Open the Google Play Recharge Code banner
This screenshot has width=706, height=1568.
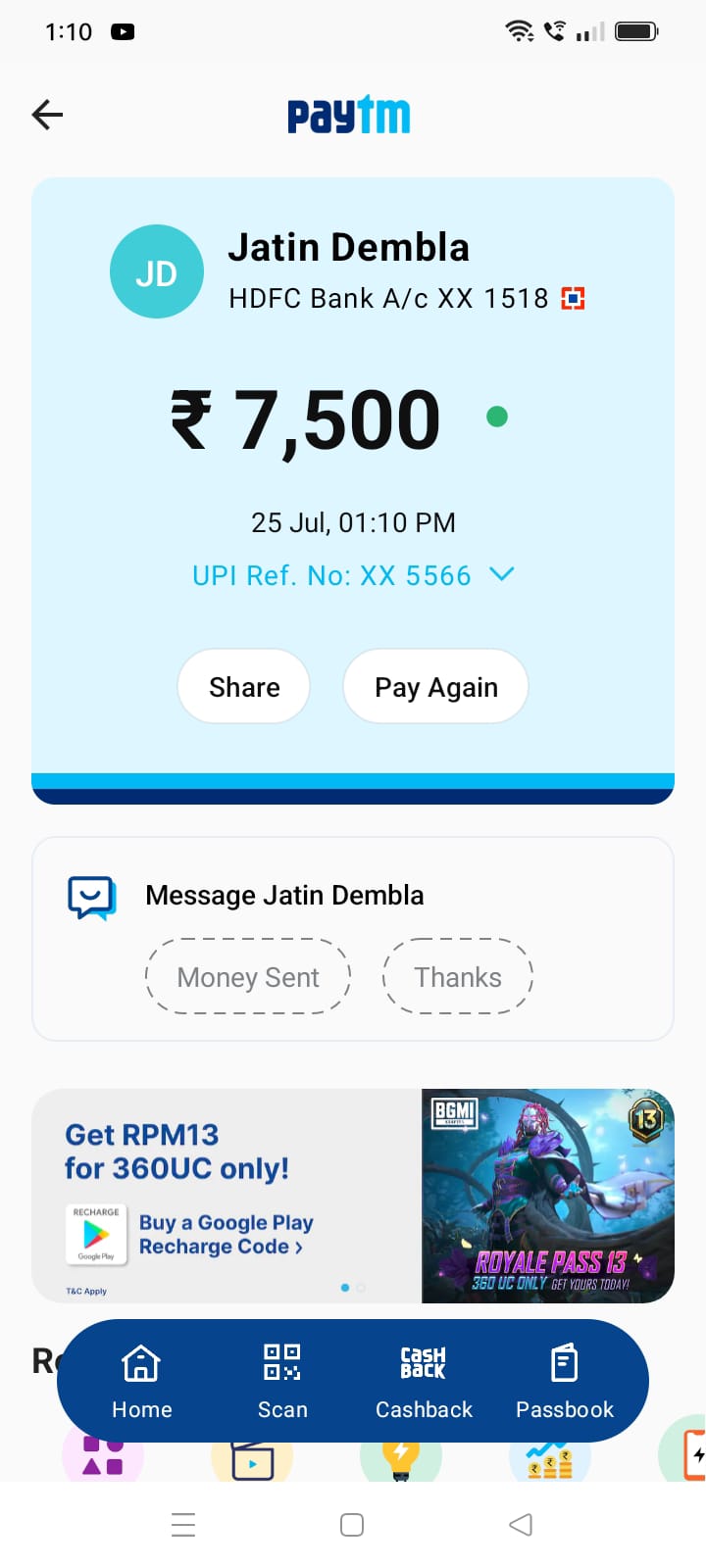point(226,1235)
